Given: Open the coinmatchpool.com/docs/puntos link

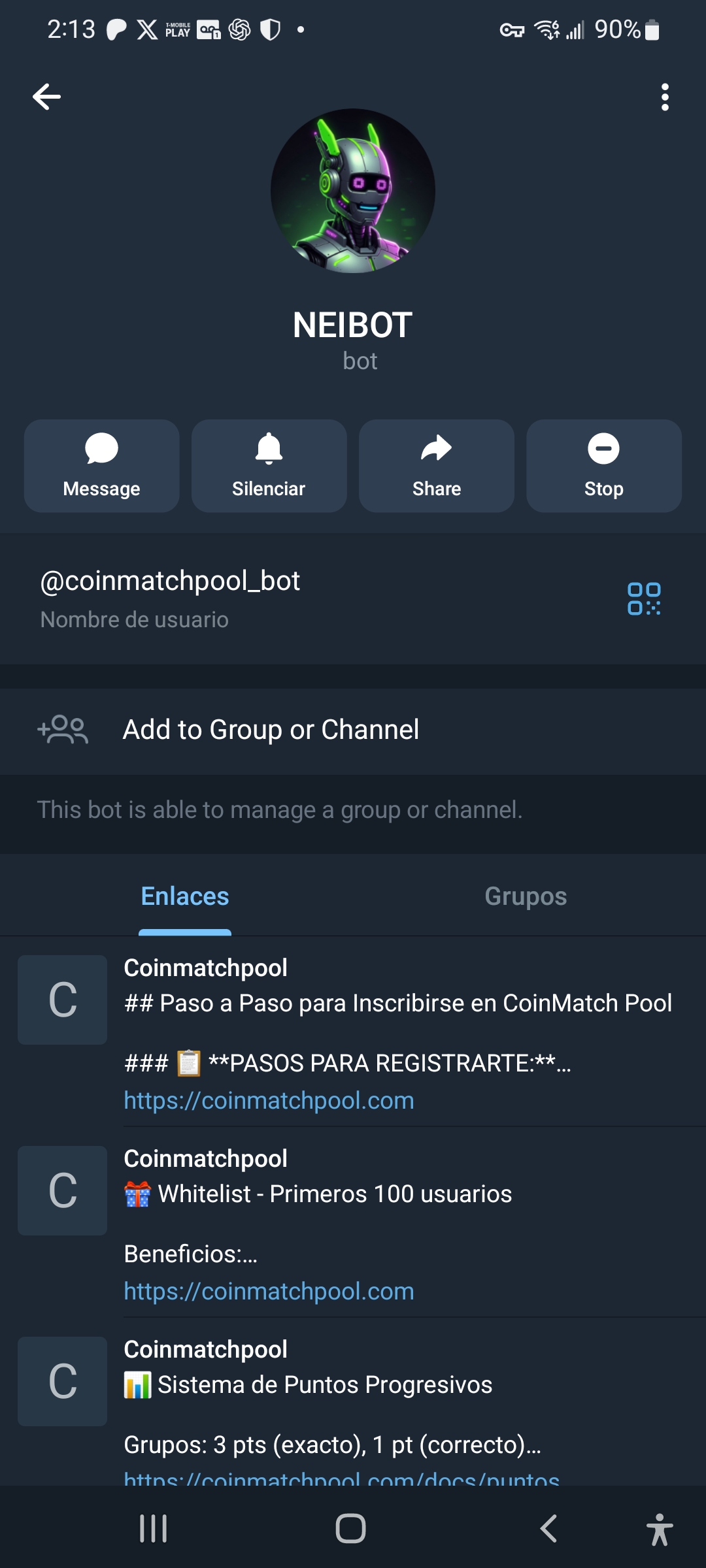Looking at the screenshot, I should [340, 1479].
